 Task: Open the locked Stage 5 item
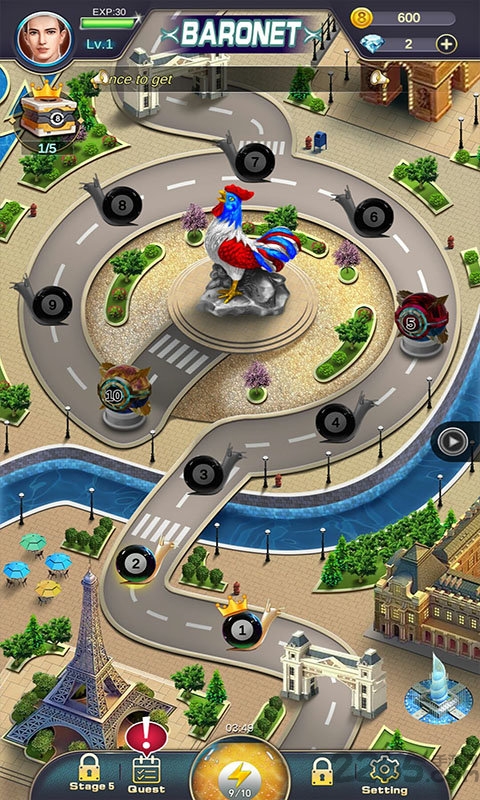[x=89, y=770]
